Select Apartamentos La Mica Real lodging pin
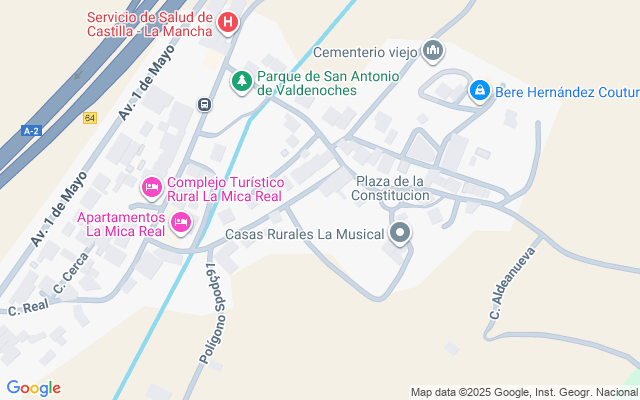The image size is (640, 400). [181, 224]
